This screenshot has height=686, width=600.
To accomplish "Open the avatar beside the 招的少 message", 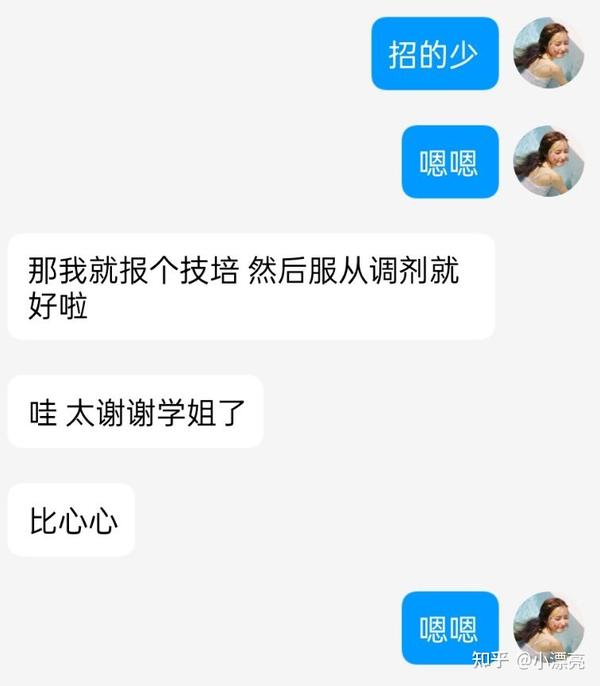I will (548, 53).
